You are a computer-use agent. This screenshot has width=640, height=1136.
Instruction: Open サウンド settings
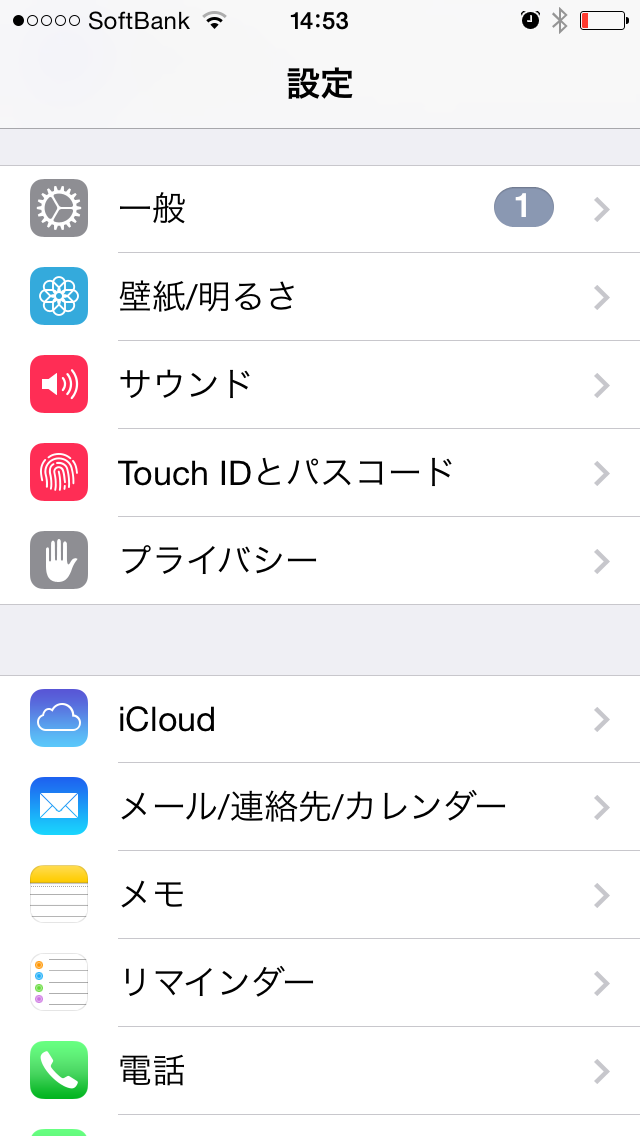pyautogui.click(x=320, y=385)
